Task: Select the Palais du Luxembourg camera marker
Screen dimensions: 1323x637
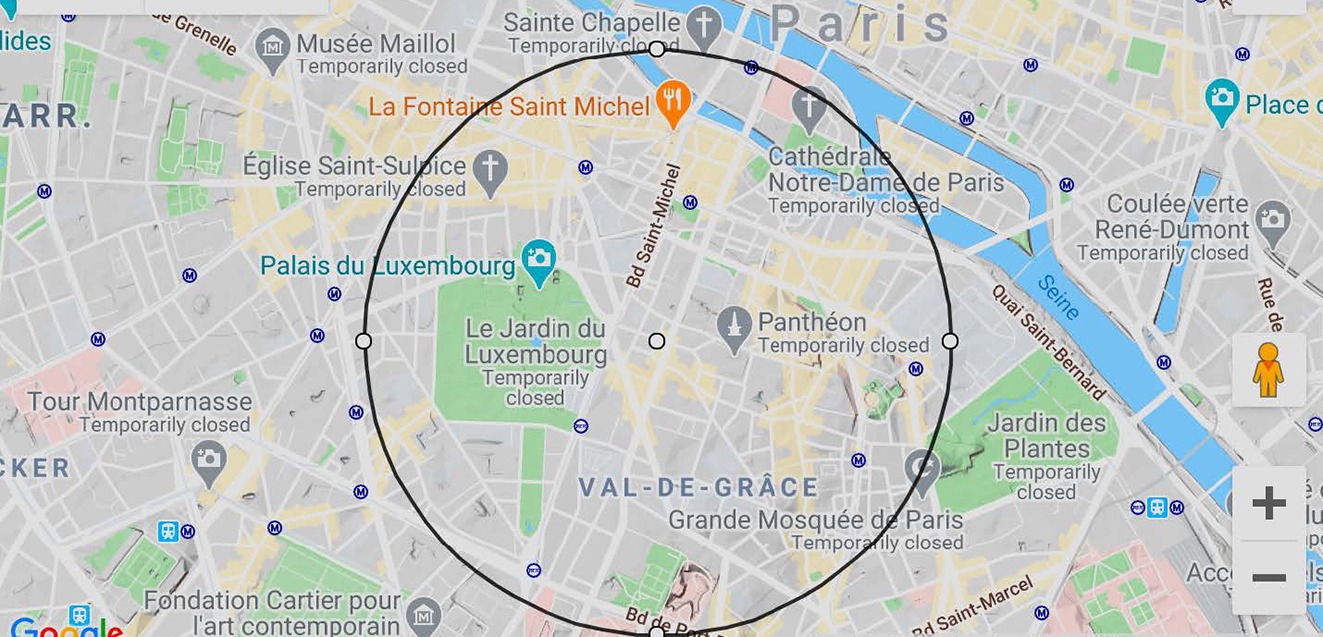Action: (x=539, y=261)
